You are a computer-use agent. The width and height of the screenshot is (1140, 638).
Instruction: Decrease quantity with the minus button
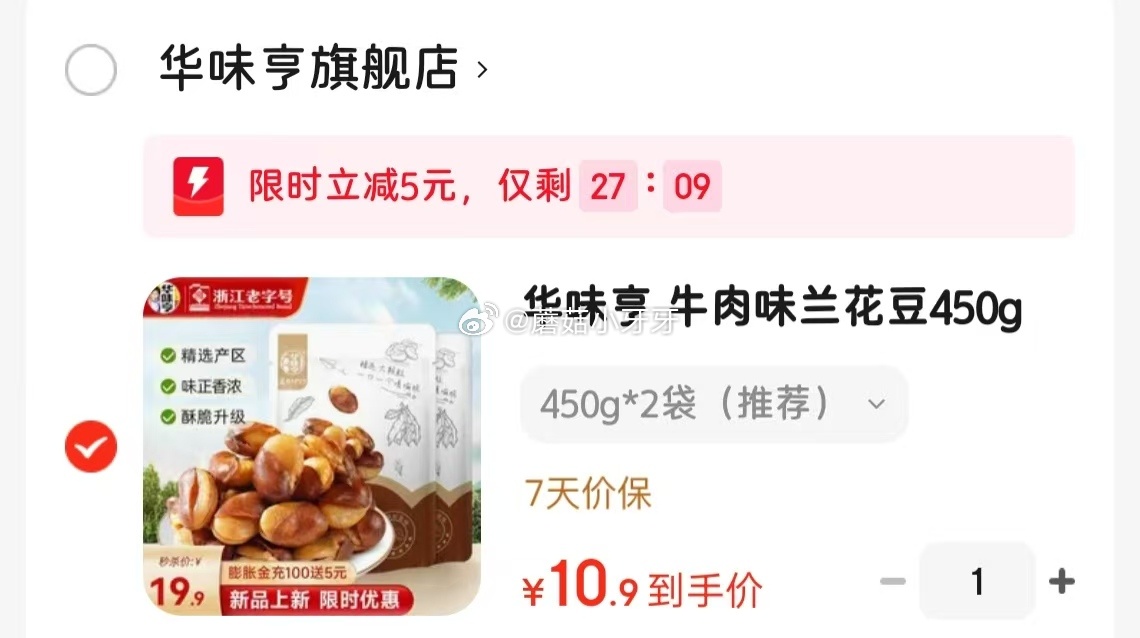point(893,581)
